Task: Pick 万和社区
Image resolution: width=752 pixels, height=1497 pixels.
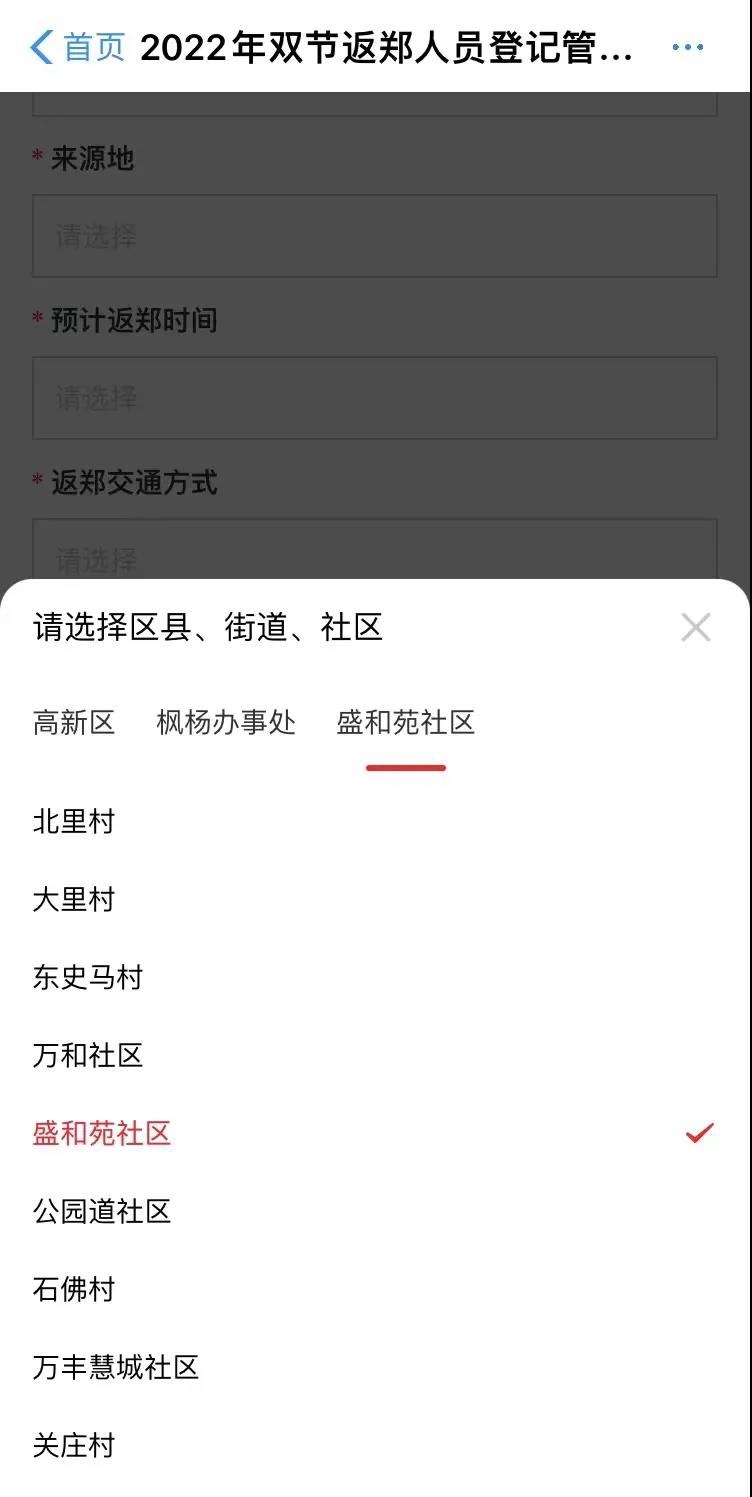Action: 88,1055
